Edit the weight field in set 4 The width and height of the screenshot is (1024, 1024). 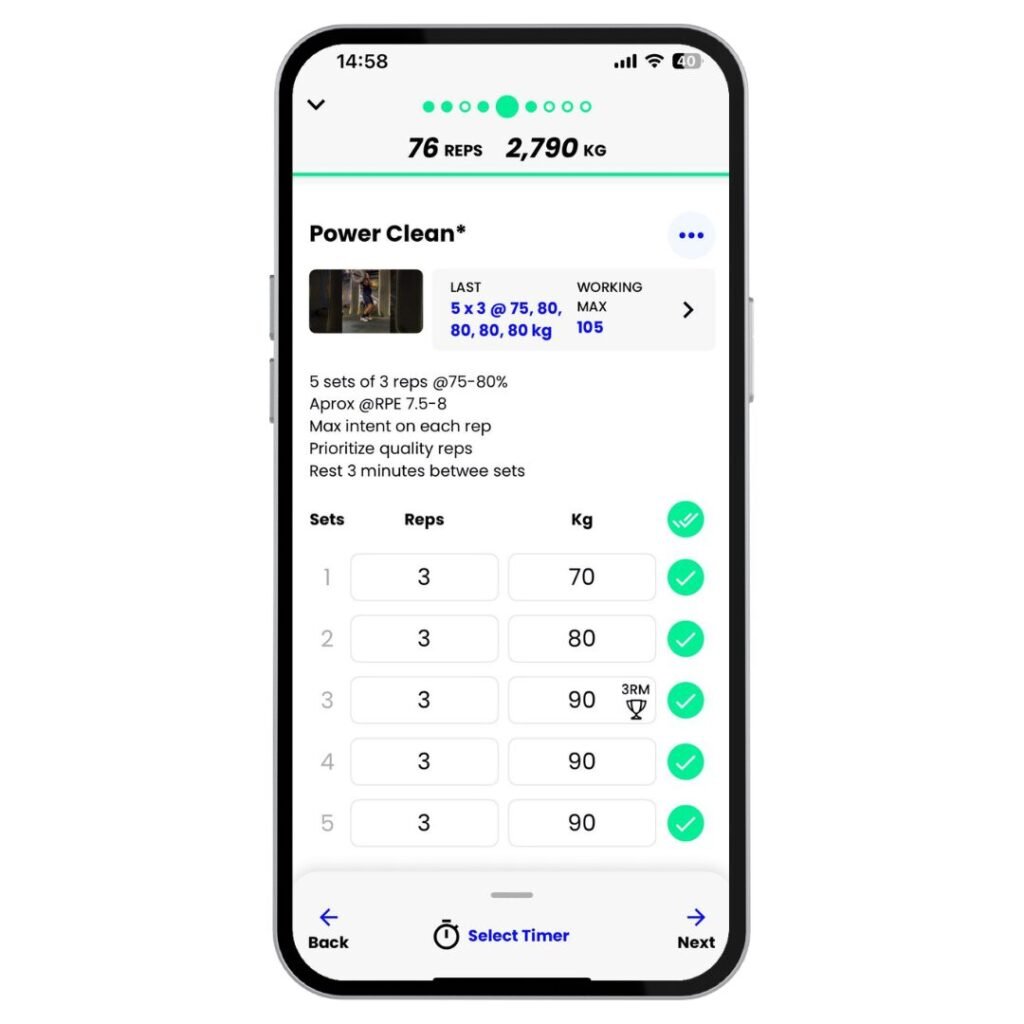click(x=581, y=762)
